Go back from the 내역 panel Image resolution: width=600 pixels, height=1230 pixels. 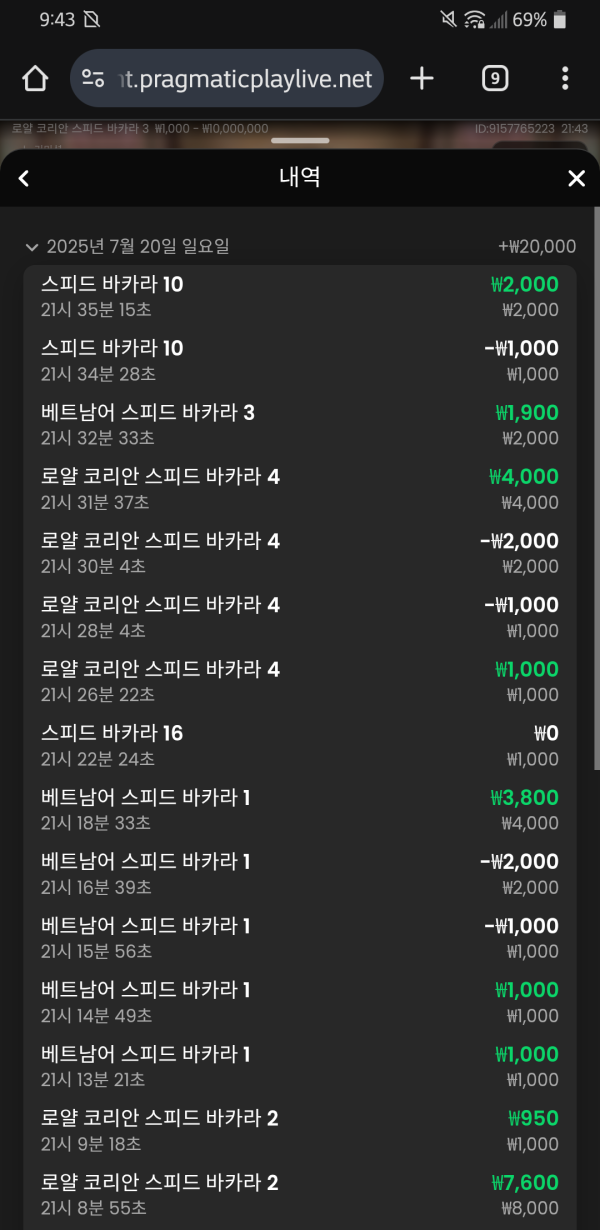(24, 179)
